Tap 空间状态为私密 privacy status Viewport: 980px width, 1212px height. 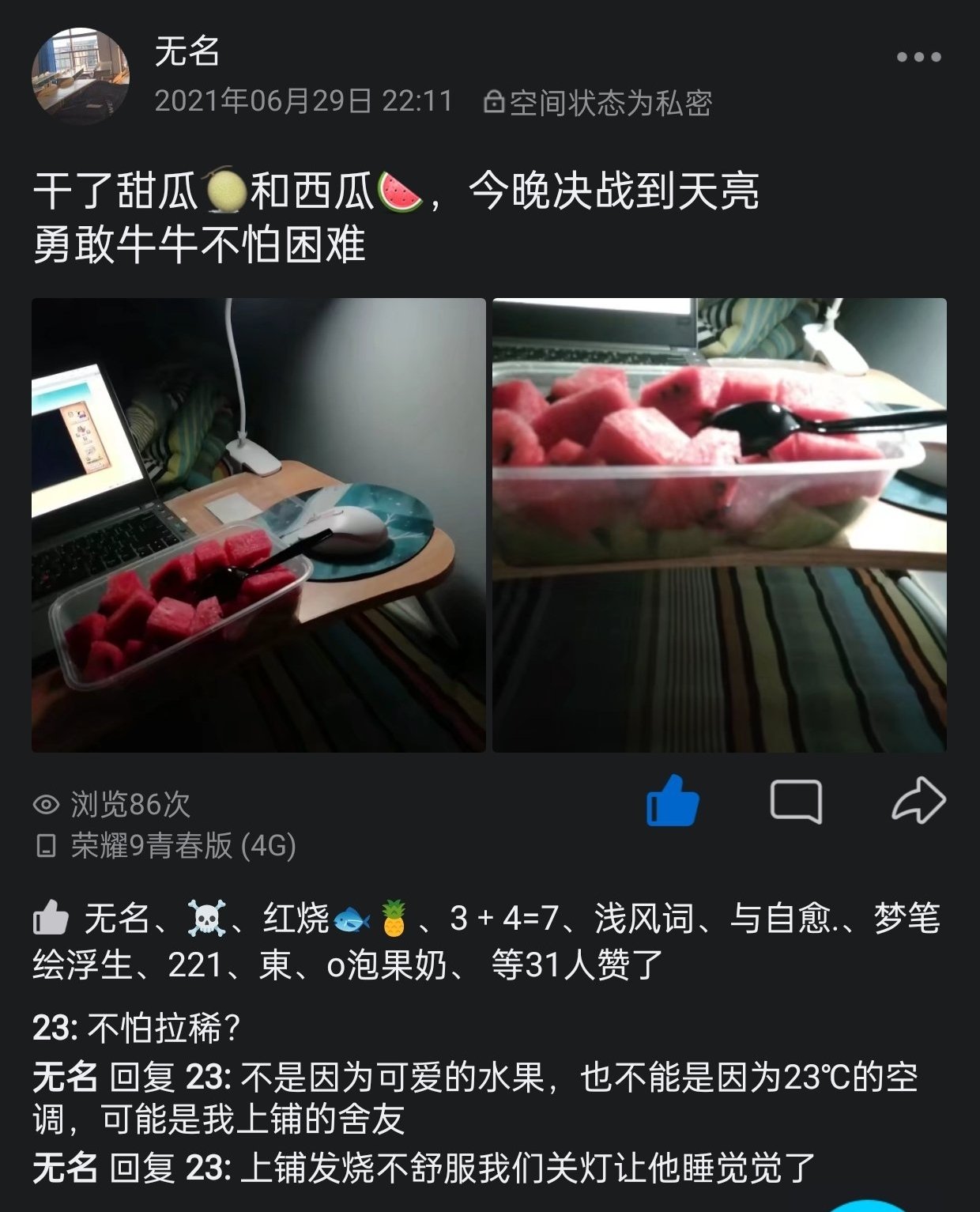point(598,103)
